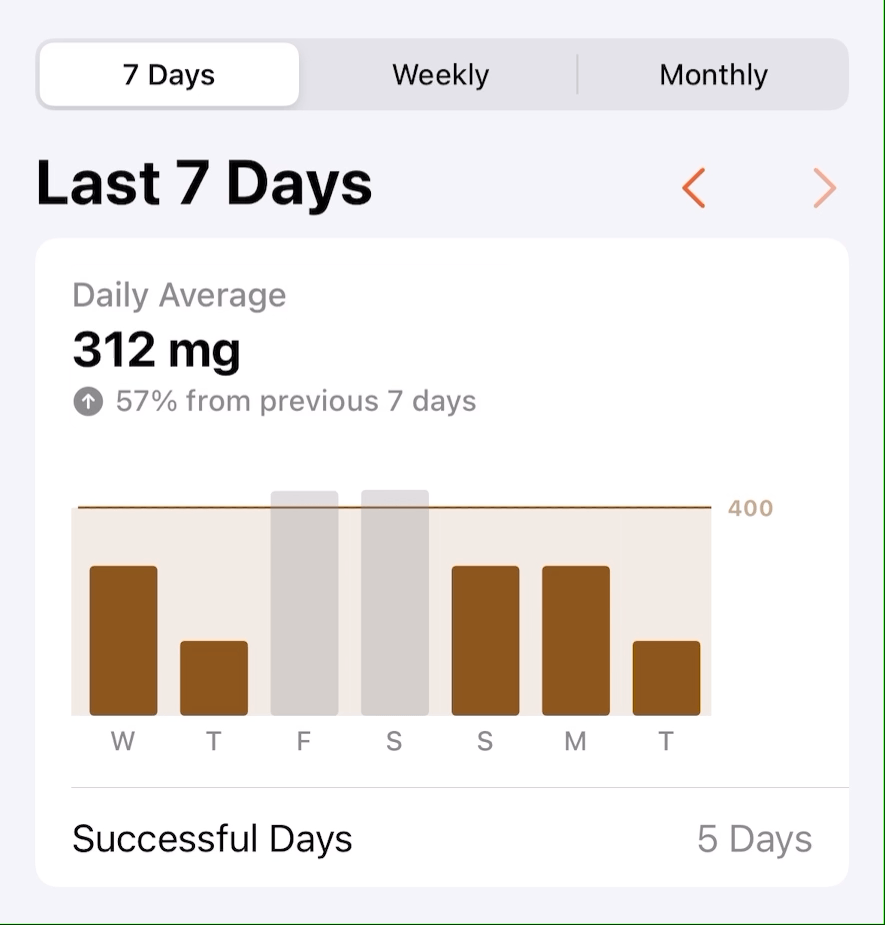Select the 7 Days segment
885x925 pixels.
169,75
